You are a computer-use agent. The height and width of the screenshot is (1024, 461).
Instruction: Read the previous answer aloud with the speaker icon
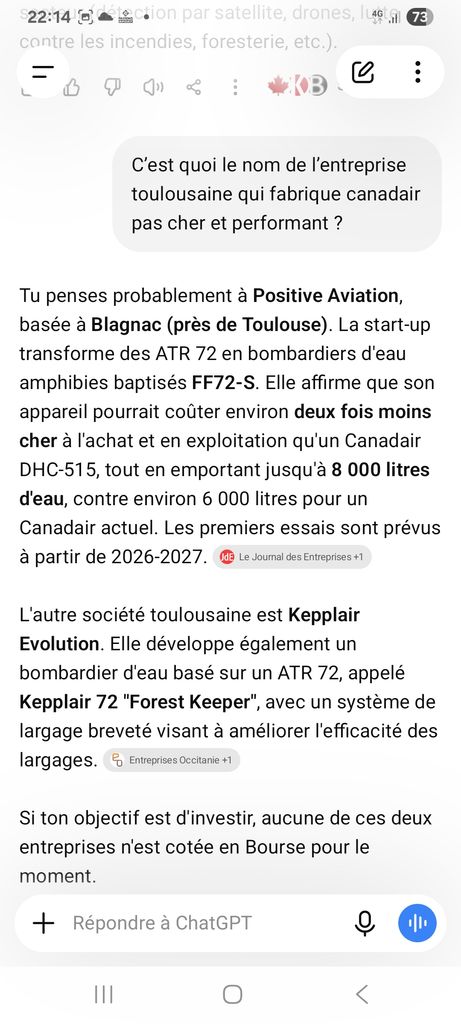pyautogui.click(x=153, y=87)
